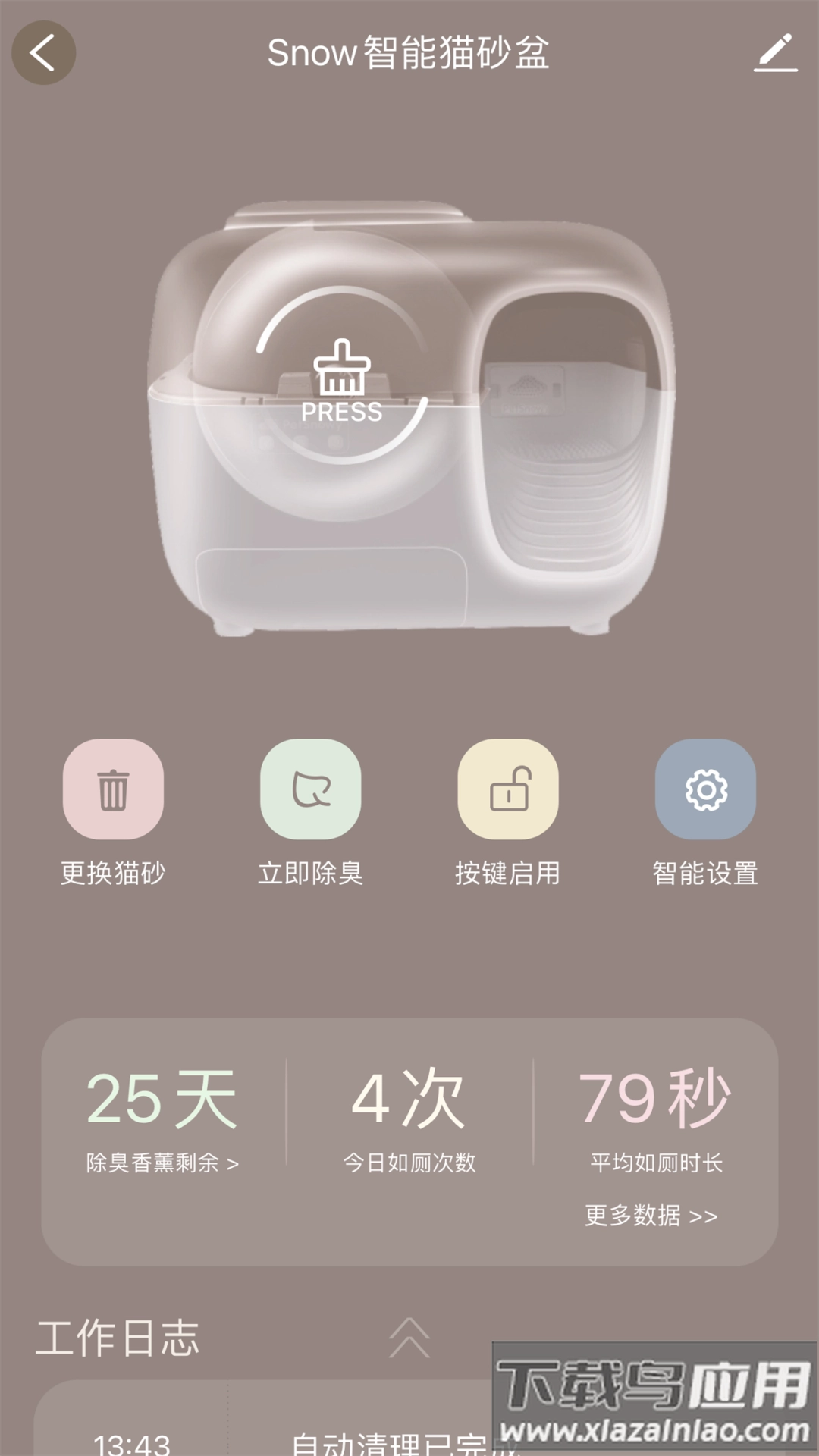
Task: View 除臭香薰剩余 remaining days details
Action: [x=162, y=1162]
